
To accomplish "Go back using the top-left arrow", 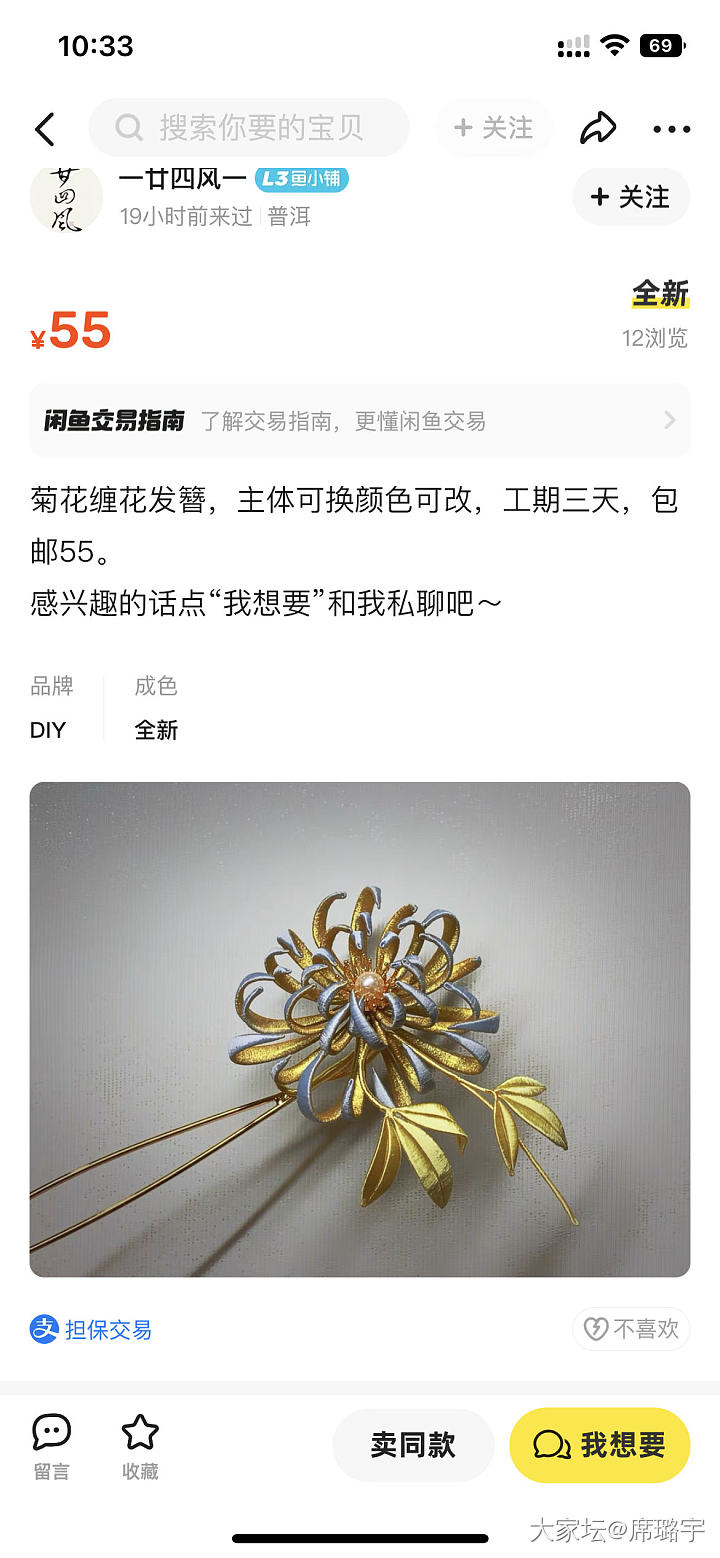I will [x=45, y=129].
